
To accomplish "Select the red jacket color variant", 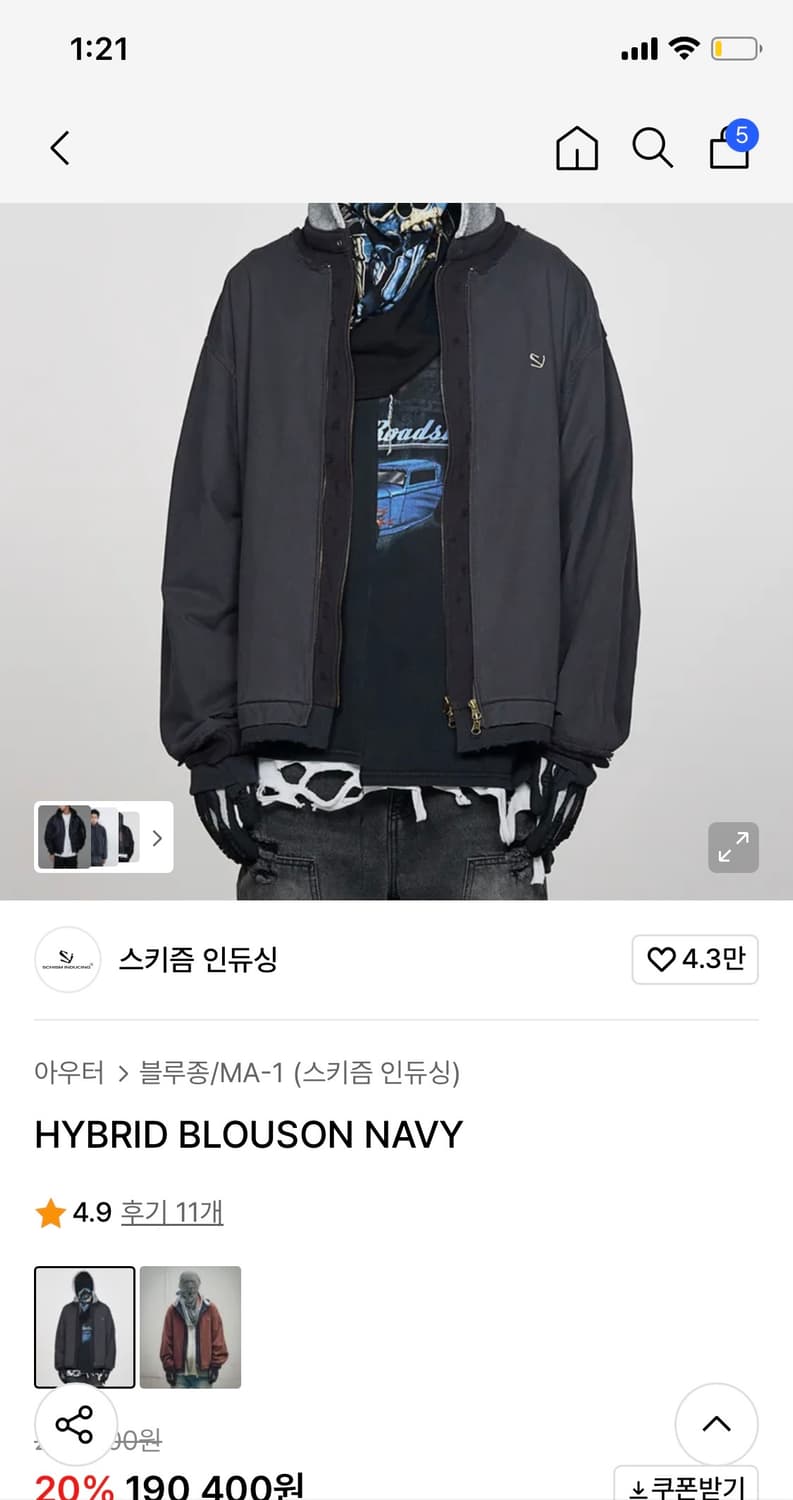I will click(x=190, y=1328).
